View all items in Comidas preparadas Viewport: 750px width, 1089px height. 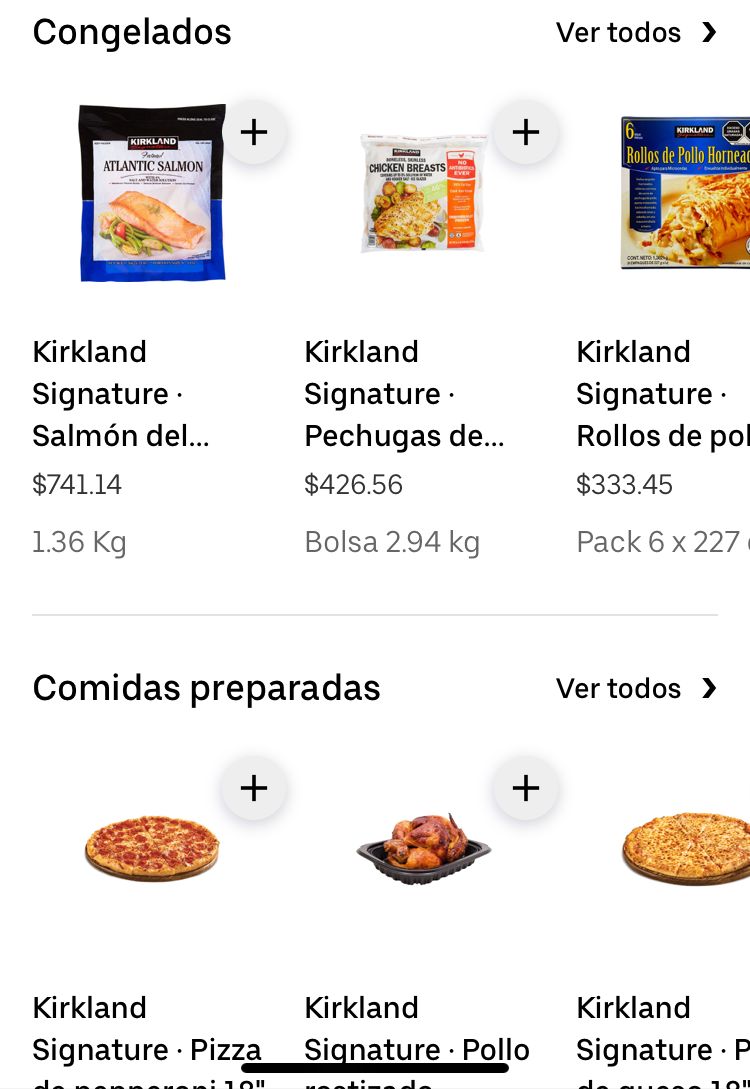pos(636,689)
